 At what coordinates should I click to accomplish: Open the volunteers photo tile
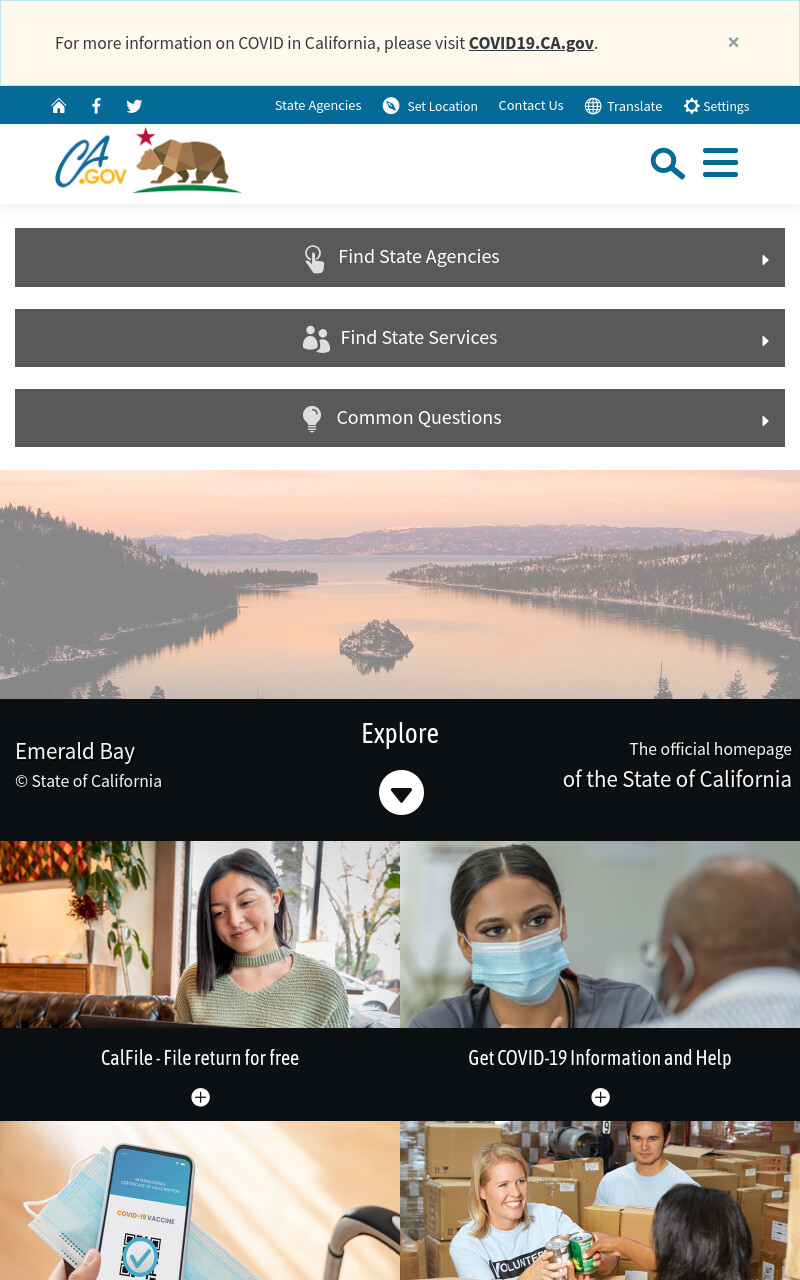[600, 1200]
